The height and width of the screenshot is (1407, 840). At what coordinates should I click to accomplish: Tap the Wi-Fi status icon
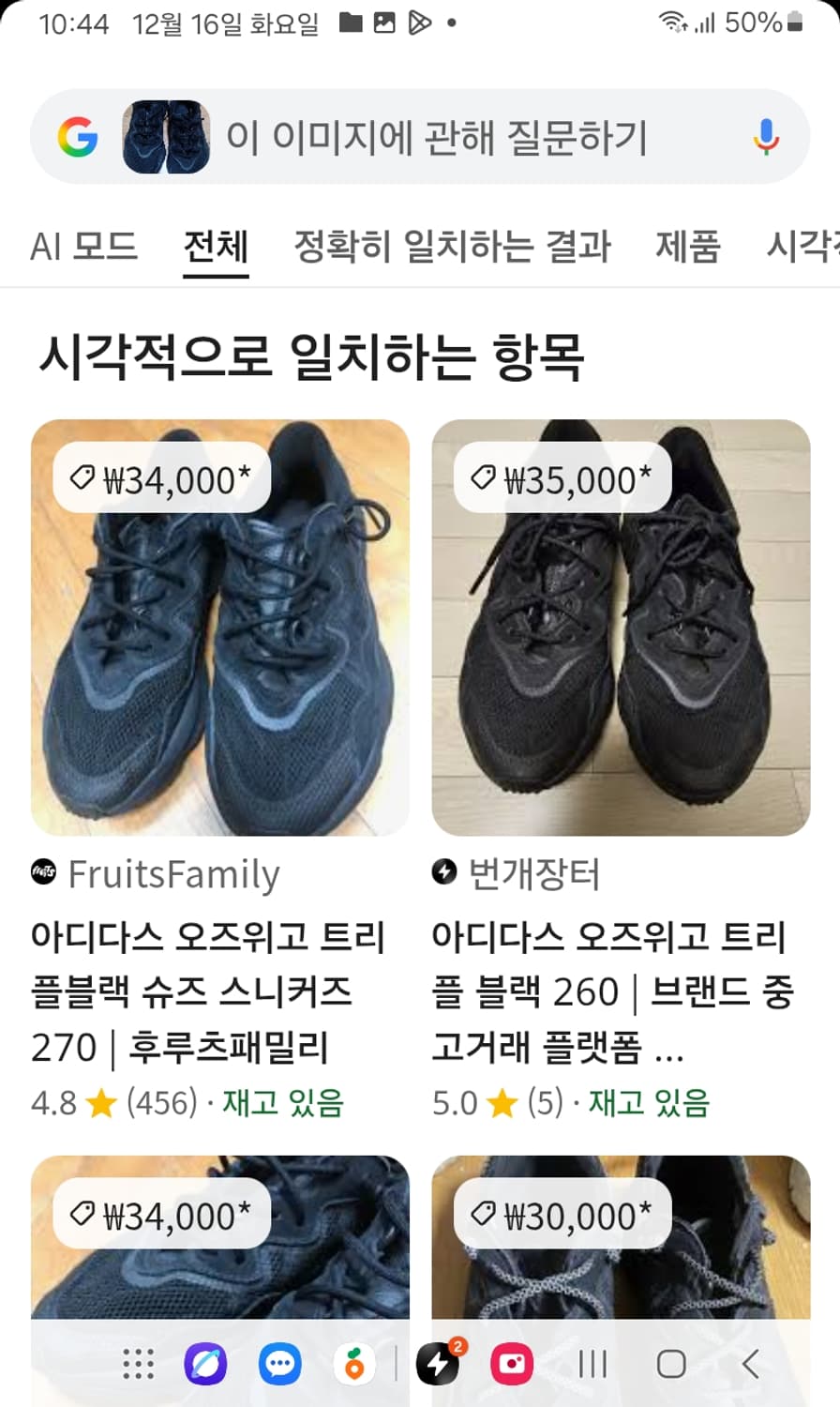[671, 22]
